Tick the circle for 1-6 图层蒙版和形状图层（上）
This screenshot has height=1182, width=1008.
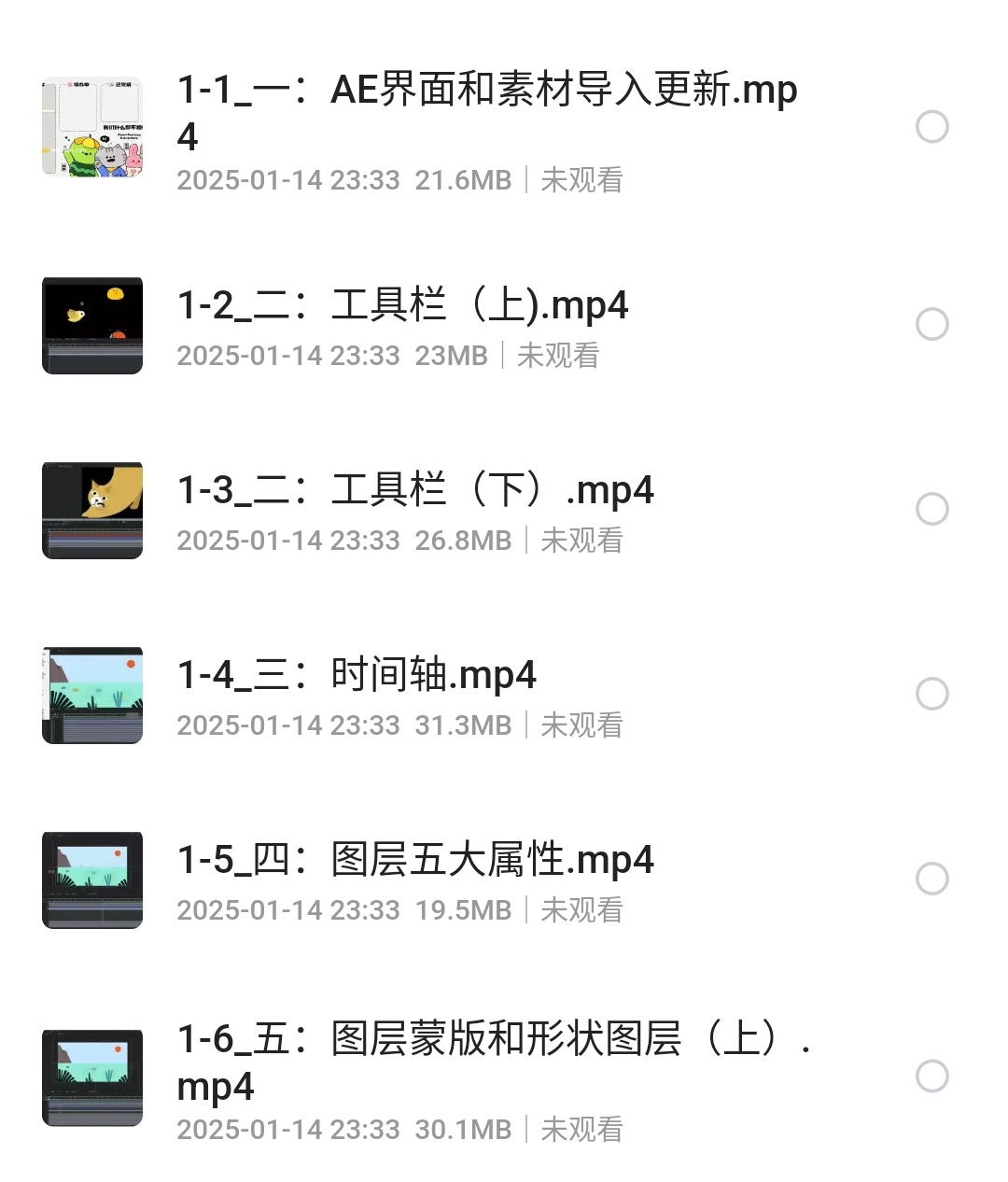point(931,1076)
